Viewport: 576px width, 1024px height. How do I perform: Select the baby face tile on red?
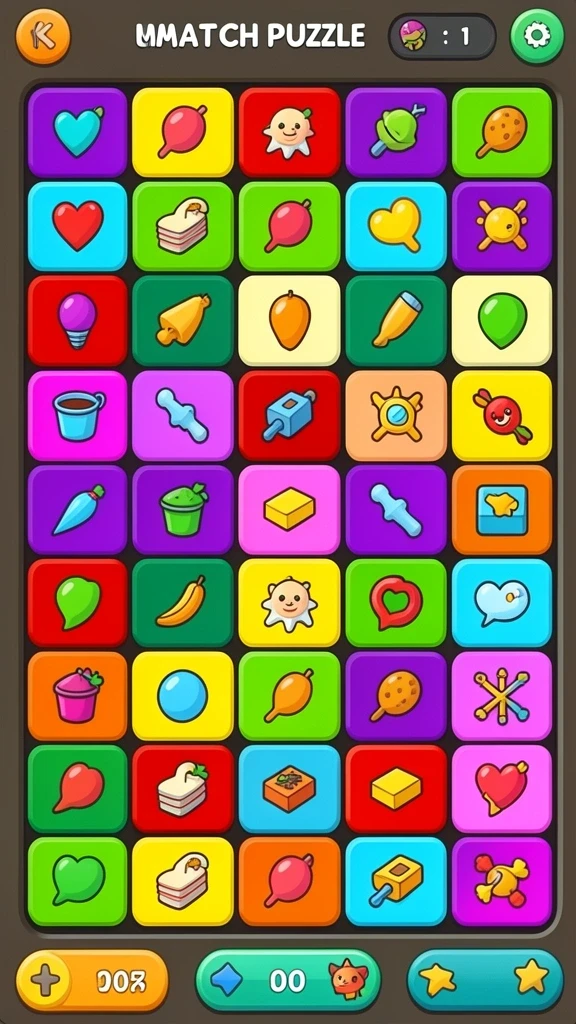tap(289, 133)
